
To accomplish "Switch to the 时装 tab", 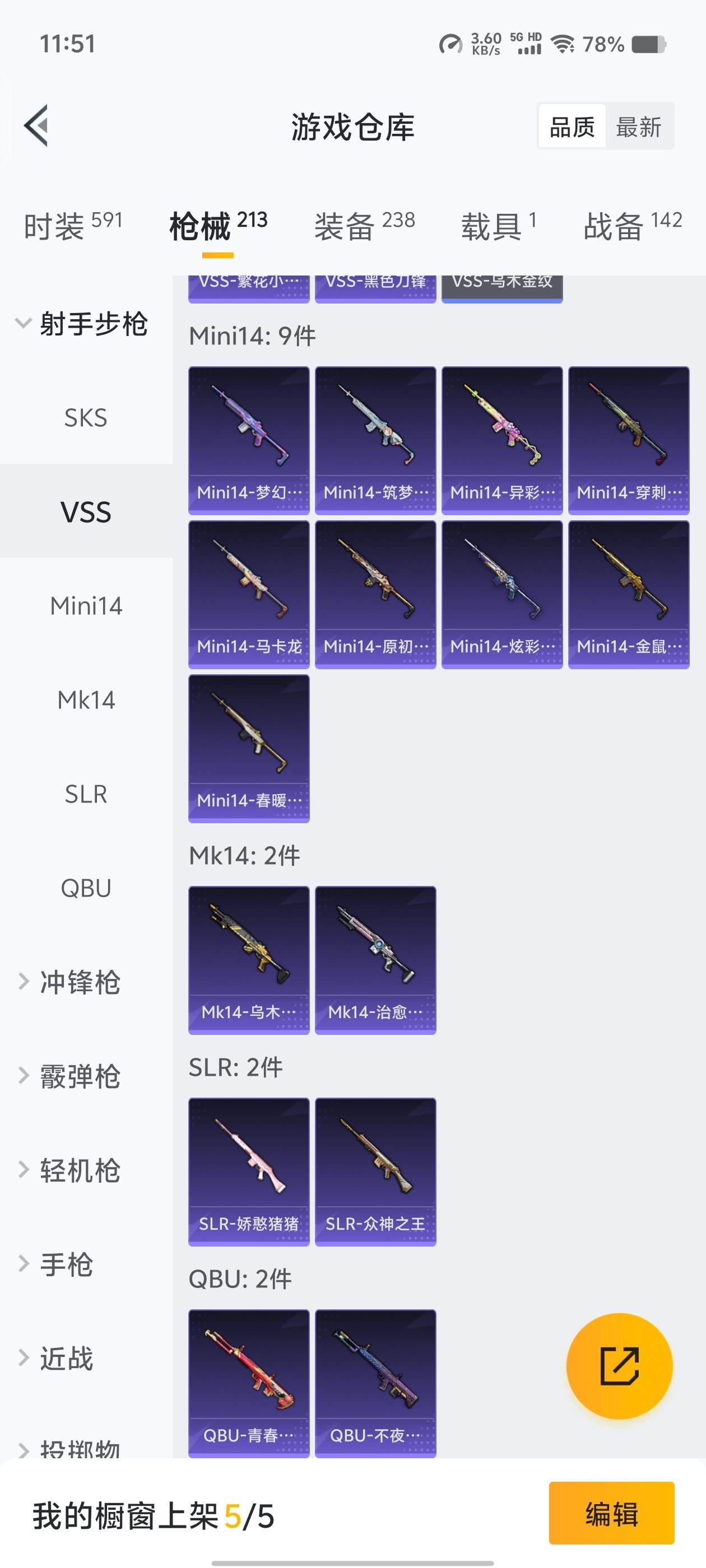I will (x=72, y=226).
